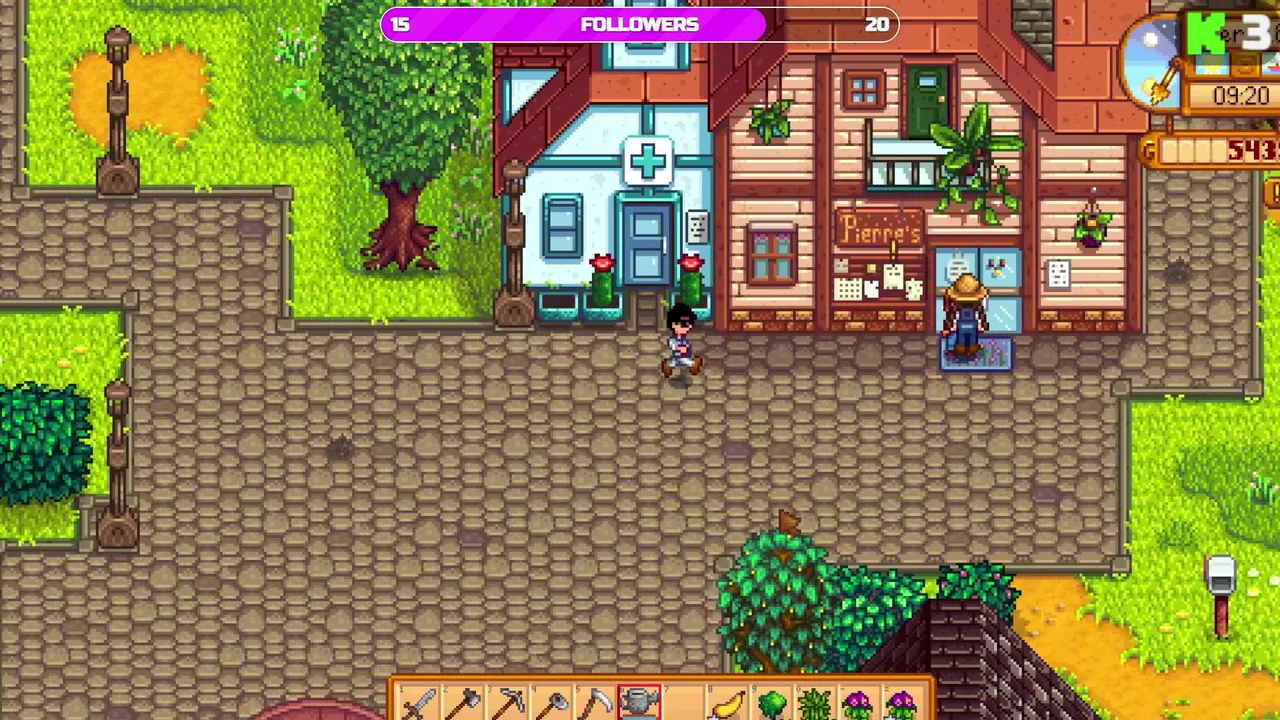Select the pickaxe in the toolbar
This screenshot has height=720, width=1280.
[x=511, y=704]
